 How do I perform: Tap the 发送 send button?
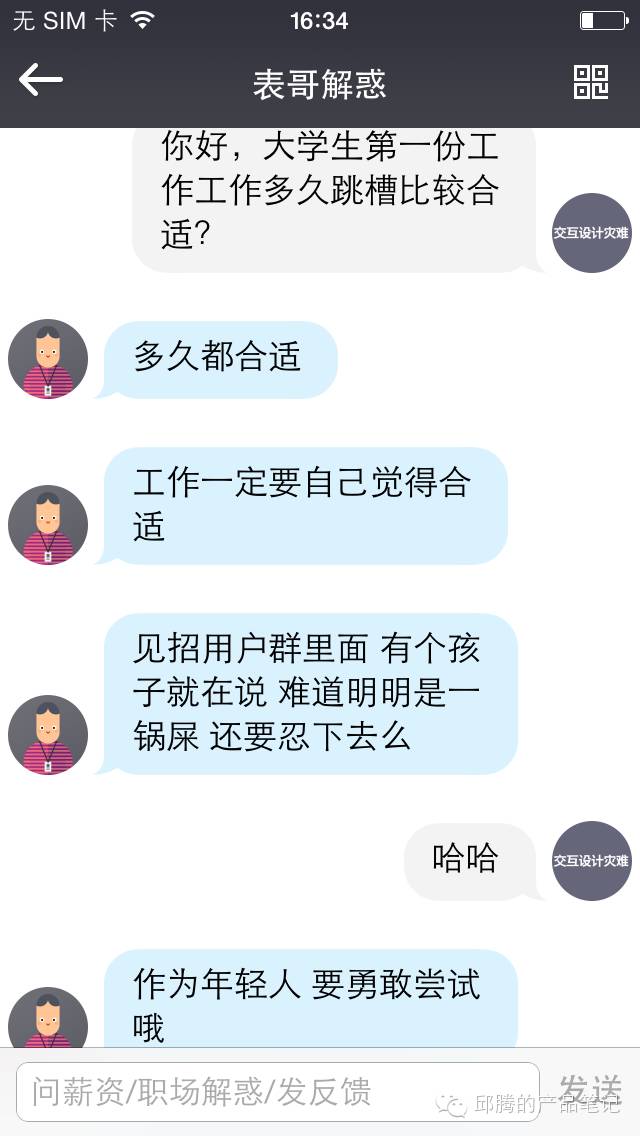(x=590, y=1091)
